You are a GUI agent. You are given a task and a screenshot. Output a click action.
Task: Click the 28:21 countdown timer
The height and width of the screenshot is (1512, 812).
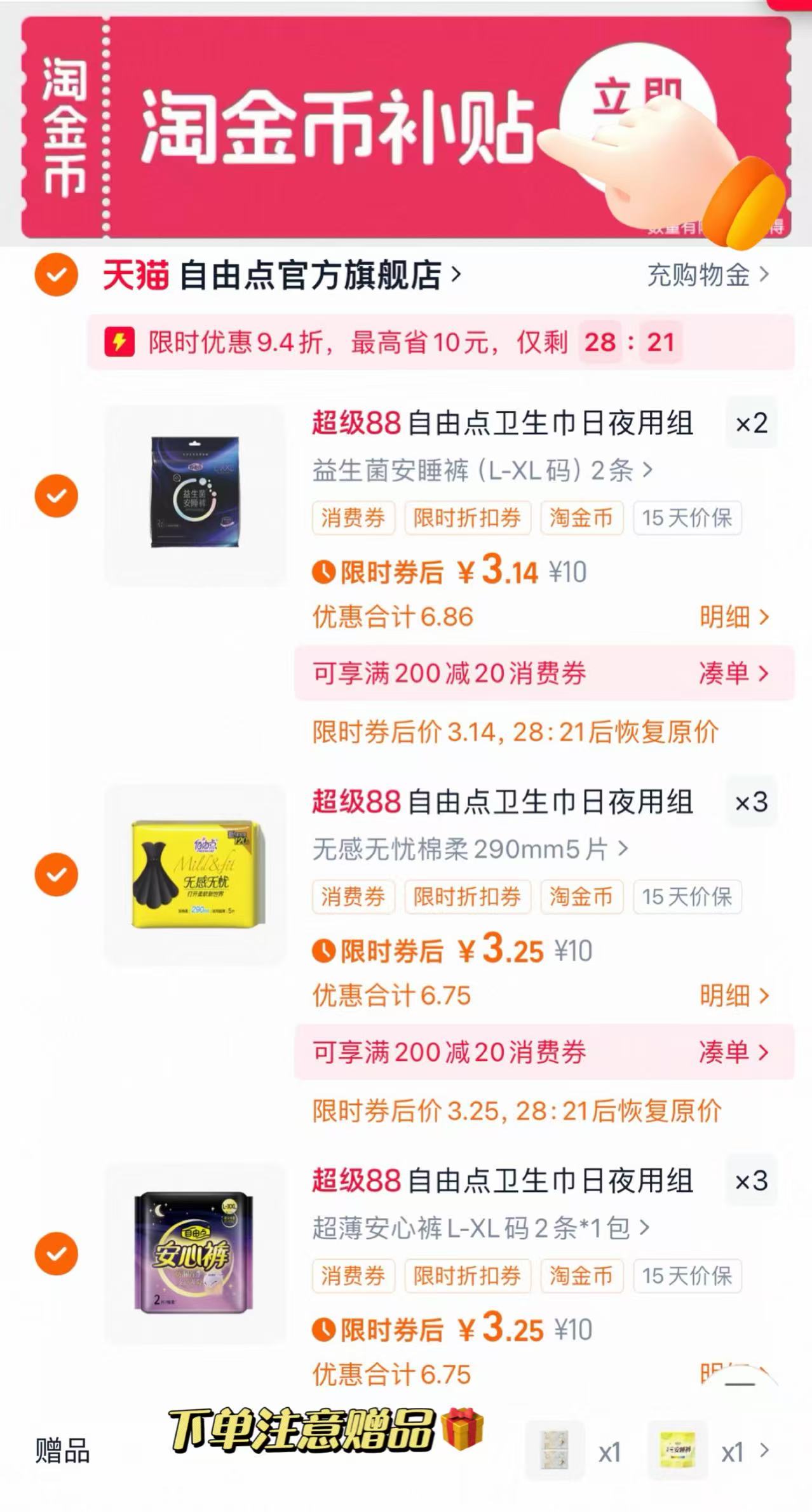point(633,343)
